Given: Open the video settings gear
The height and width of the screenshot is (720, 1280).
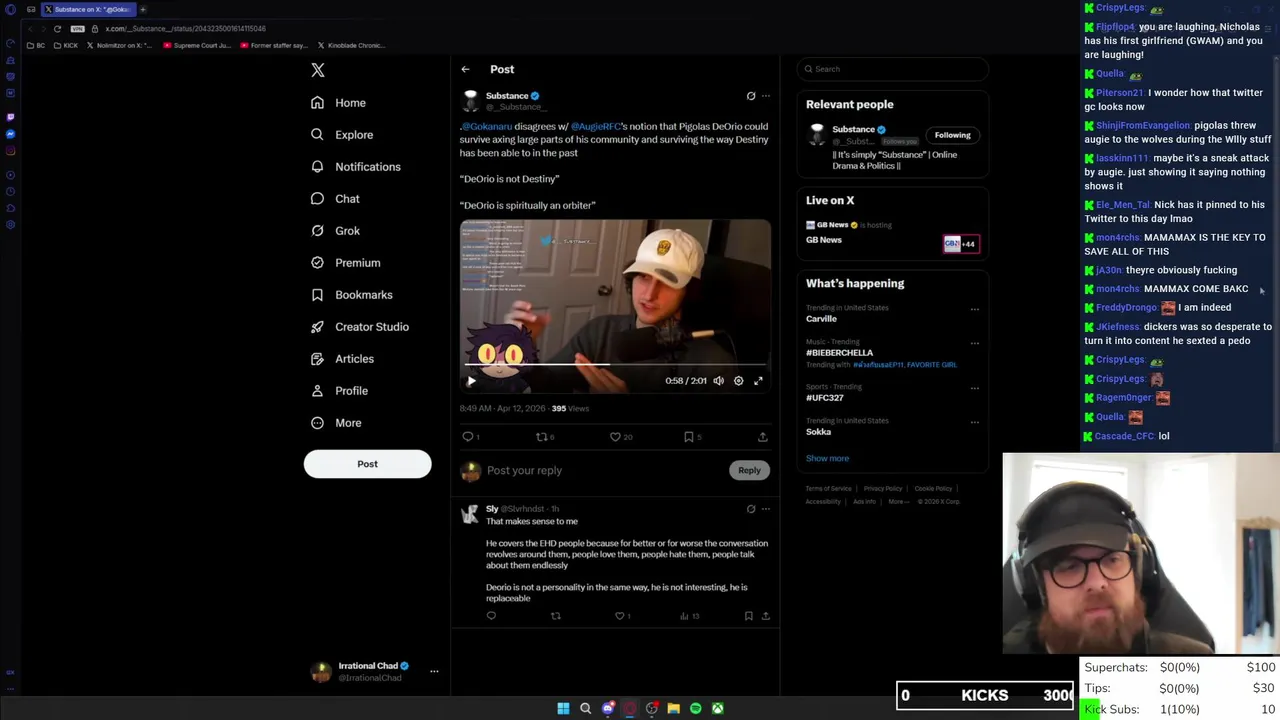Looking at the screenshot, I should tap(738, 380).
